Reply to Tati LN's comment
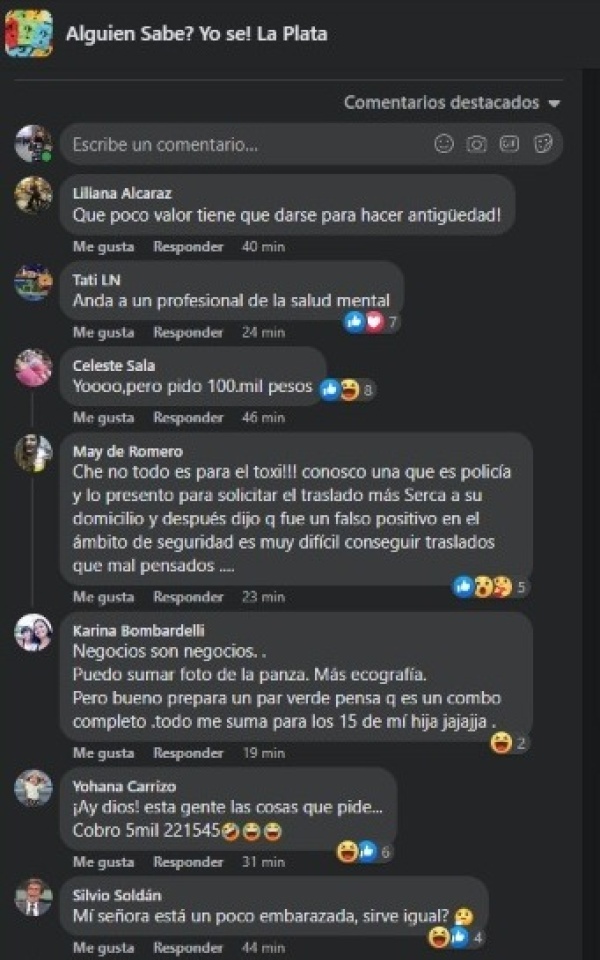Image resolution: width=600 pixels, height=960 pixels. (188, 332)
